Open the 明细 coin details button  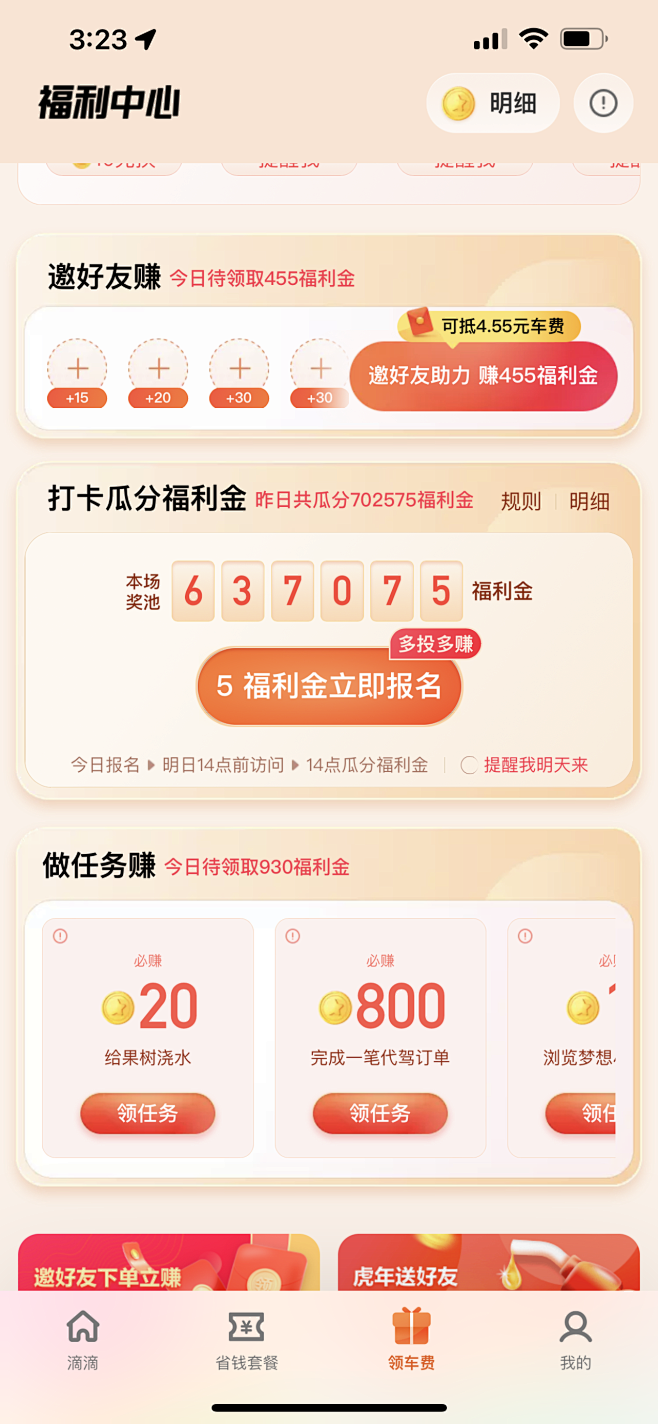pyautogui.click(x=493, y=103)
